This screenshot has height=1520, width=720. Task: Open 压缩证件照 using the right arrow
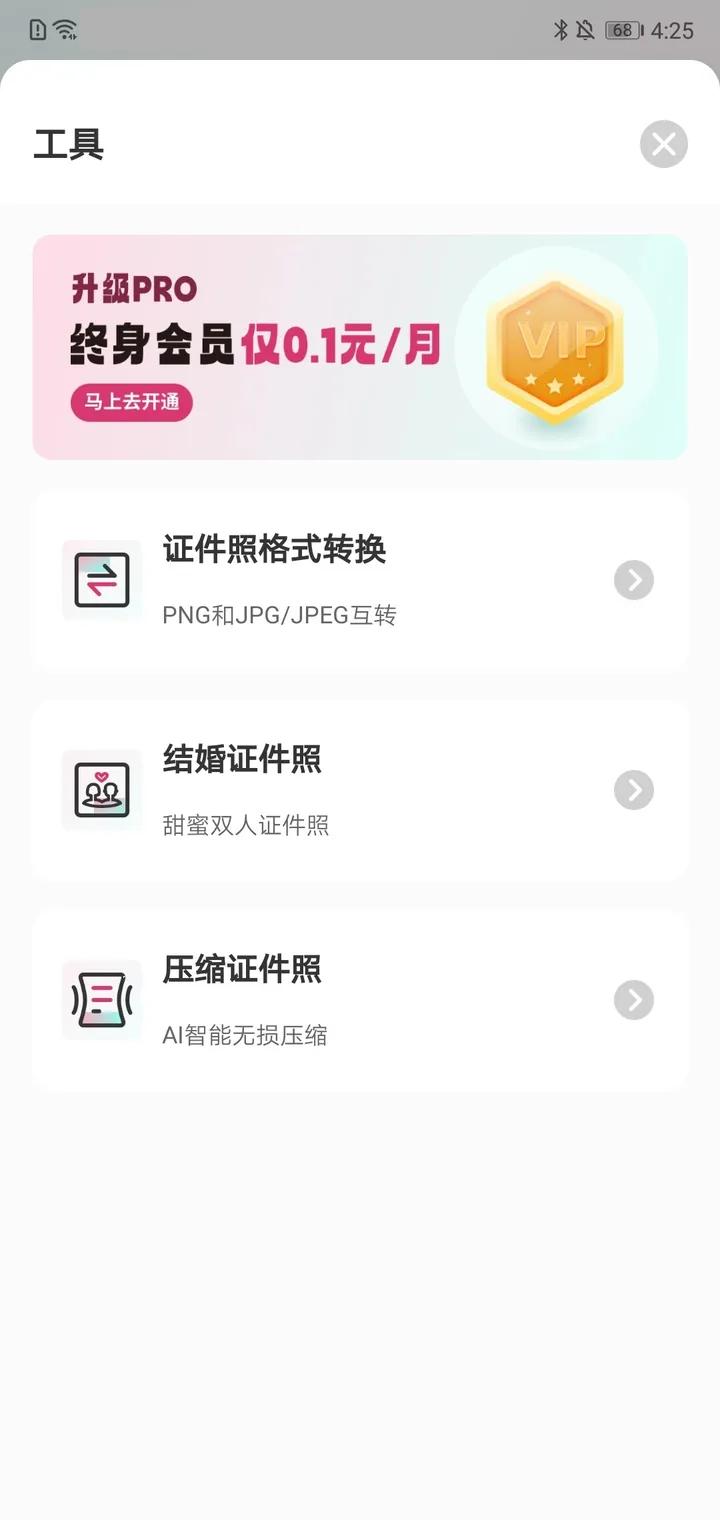point(633,1000)
